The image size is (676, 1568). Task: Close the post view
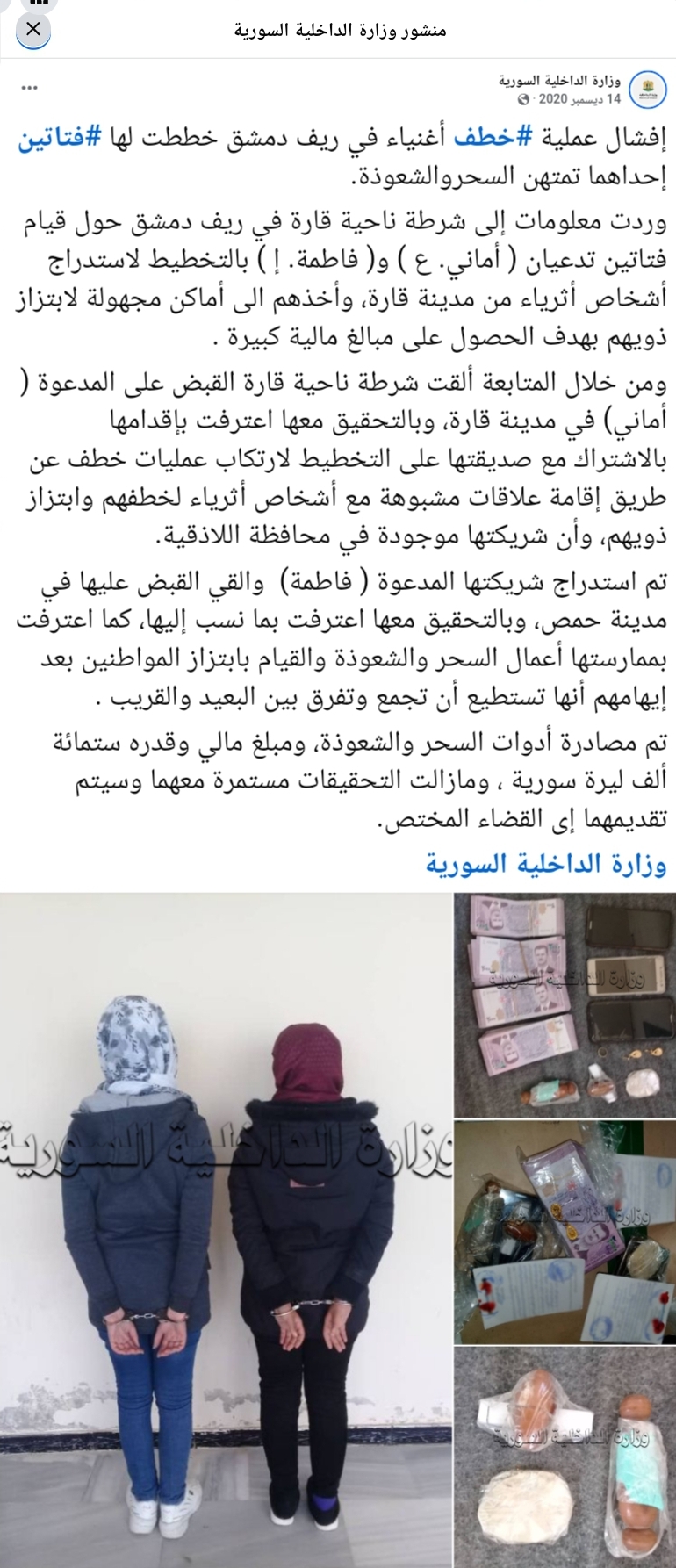[33, 30]
